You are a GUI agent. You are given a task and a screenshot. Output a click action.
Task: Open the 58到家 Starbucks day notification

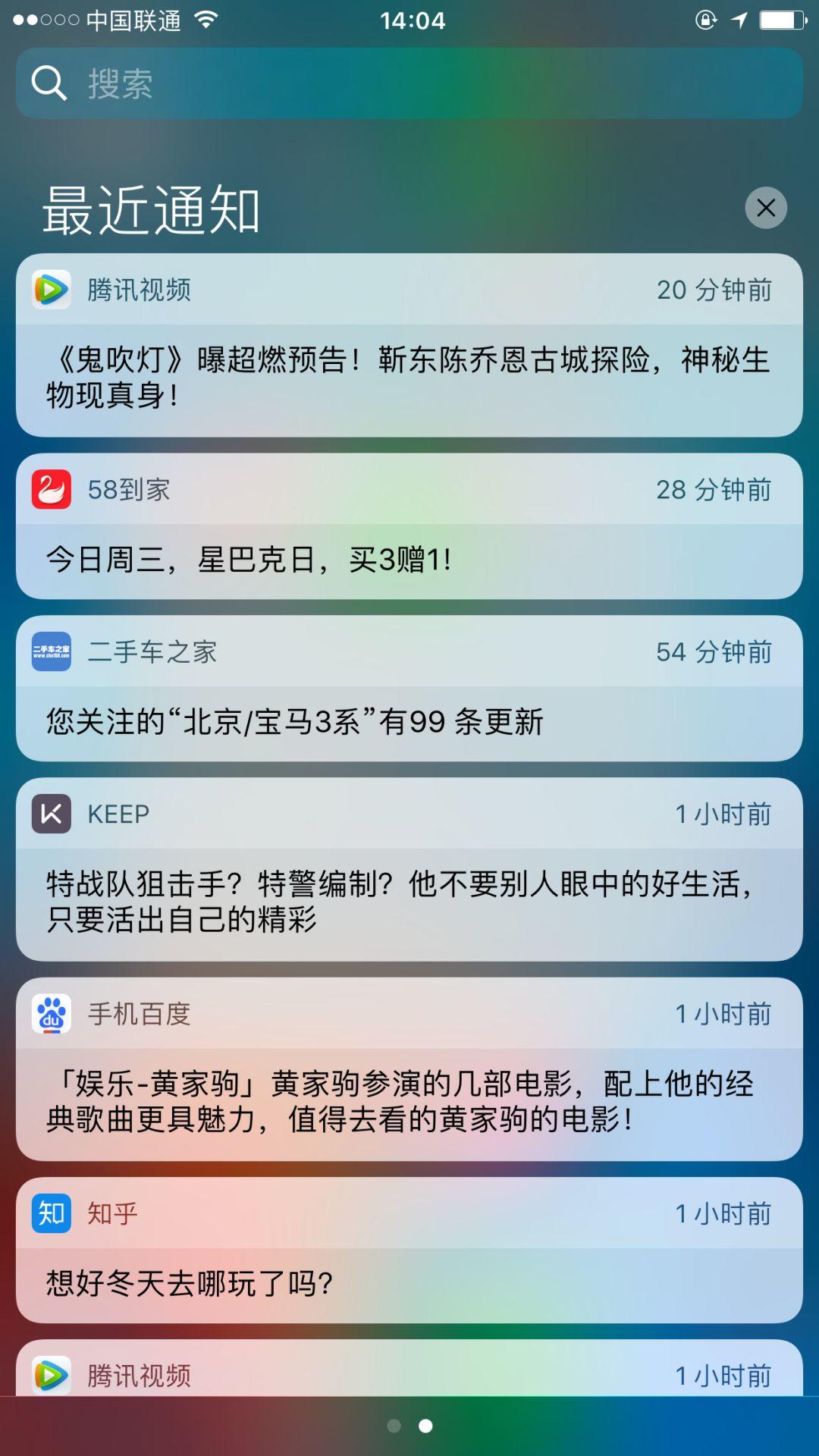(409, 526)
